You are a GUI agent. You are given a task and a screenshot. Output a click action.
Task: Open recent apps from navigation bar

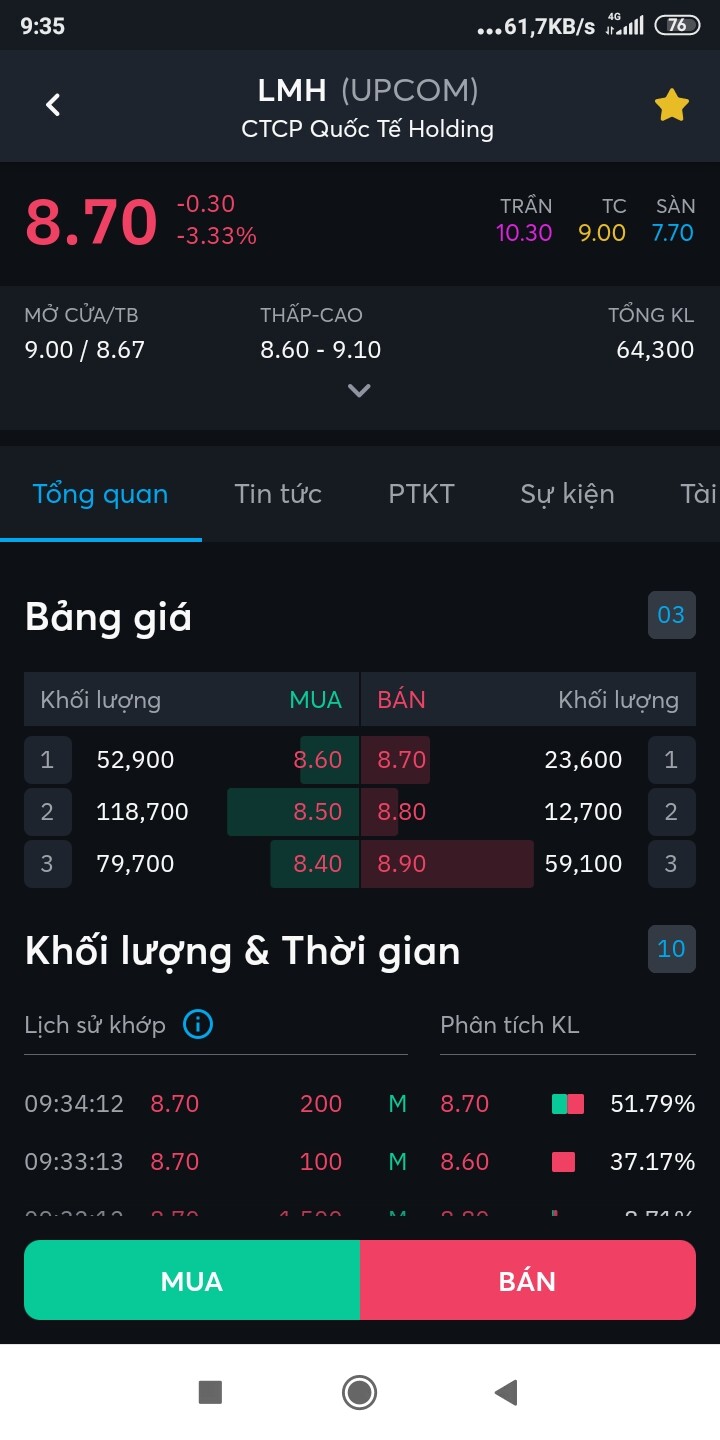coord(210,1392)
